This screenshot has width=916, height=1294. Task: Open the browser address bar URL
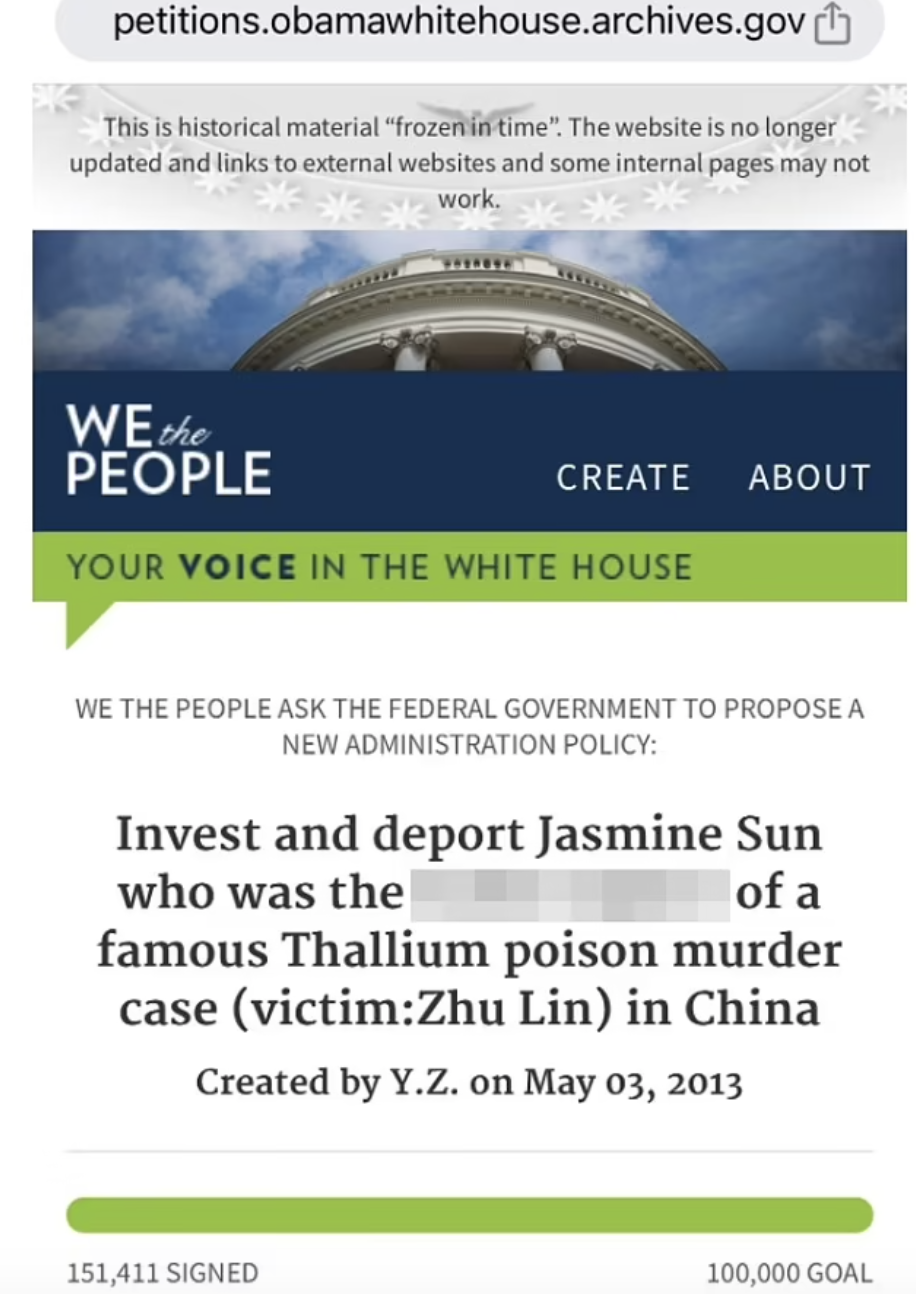pyautogui.click(x=458, y=24)
